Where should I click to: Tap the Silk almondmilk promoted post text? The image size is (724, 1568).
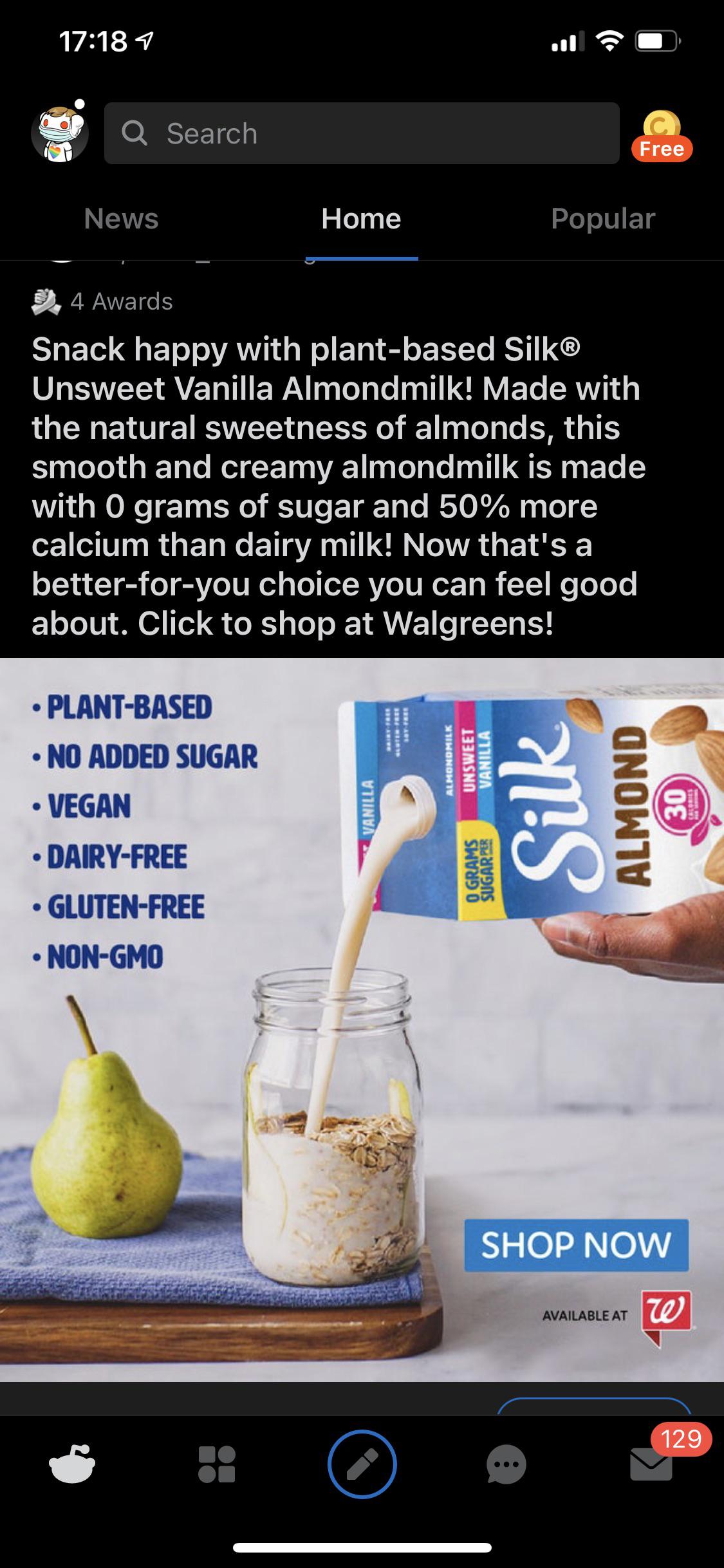coord(335,486)
